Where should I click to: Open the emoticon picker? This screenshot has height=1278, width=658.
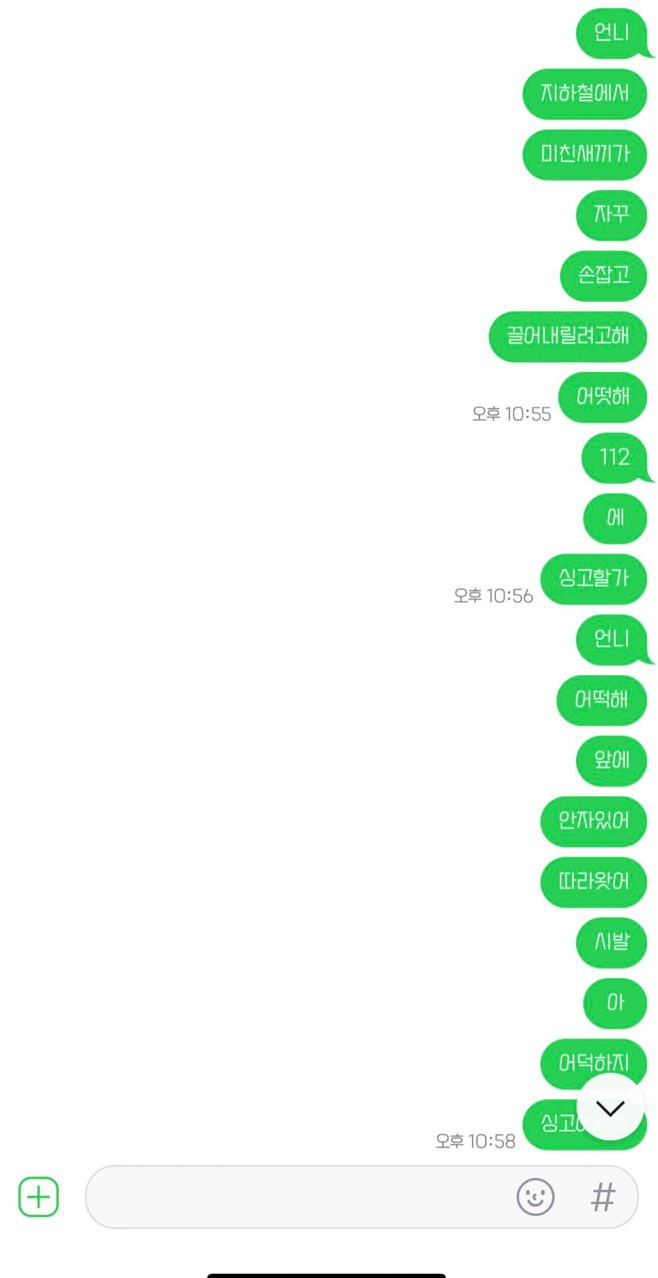coord(535,1196)
